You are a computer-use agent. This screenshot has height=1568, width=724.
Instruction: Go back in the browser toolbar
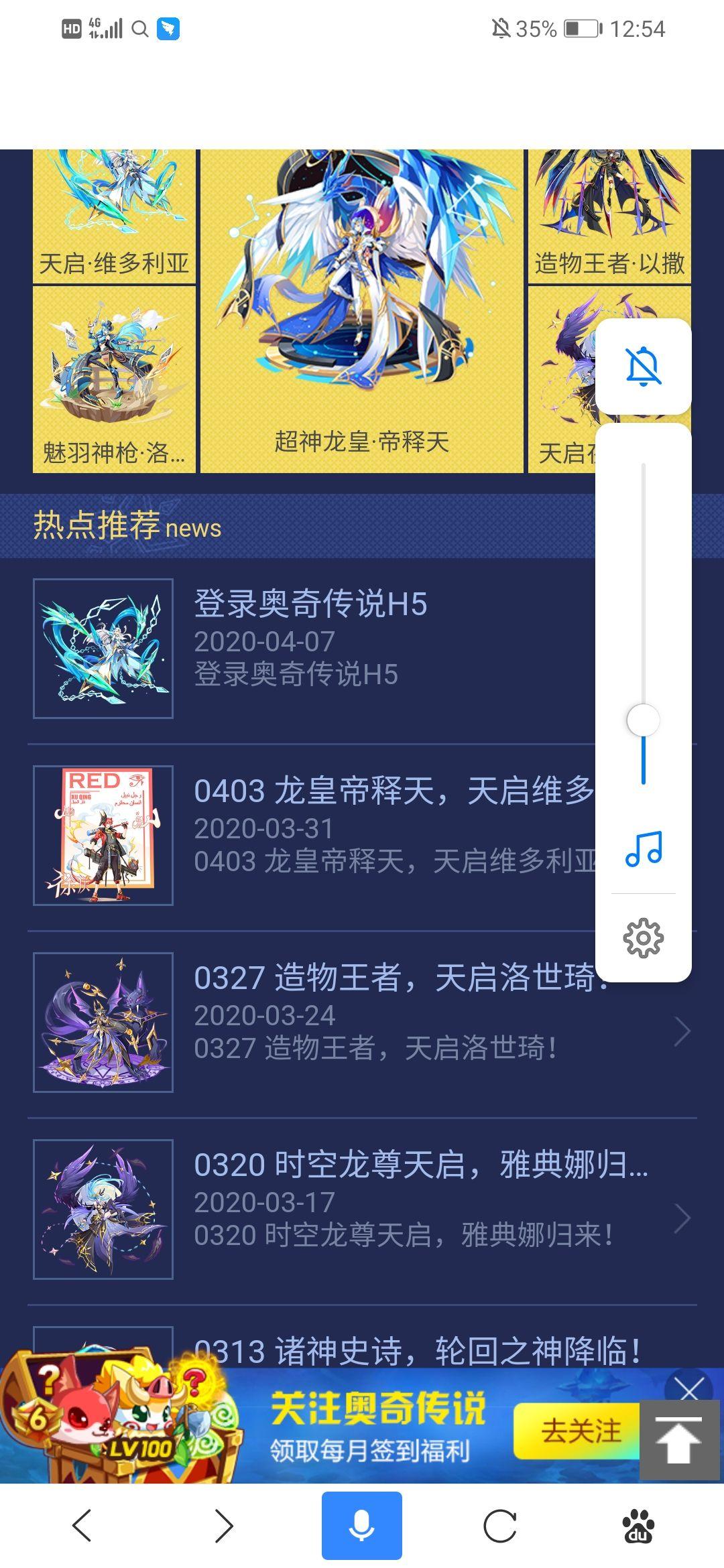82,1526
